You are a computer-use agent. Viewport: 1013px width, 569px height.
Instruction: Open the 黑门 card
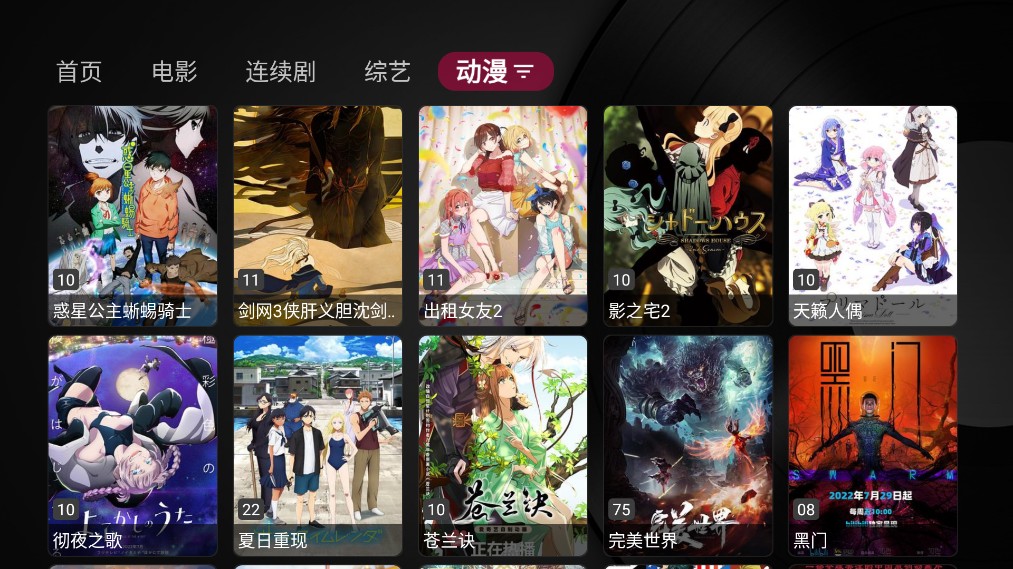click(873, 445)
